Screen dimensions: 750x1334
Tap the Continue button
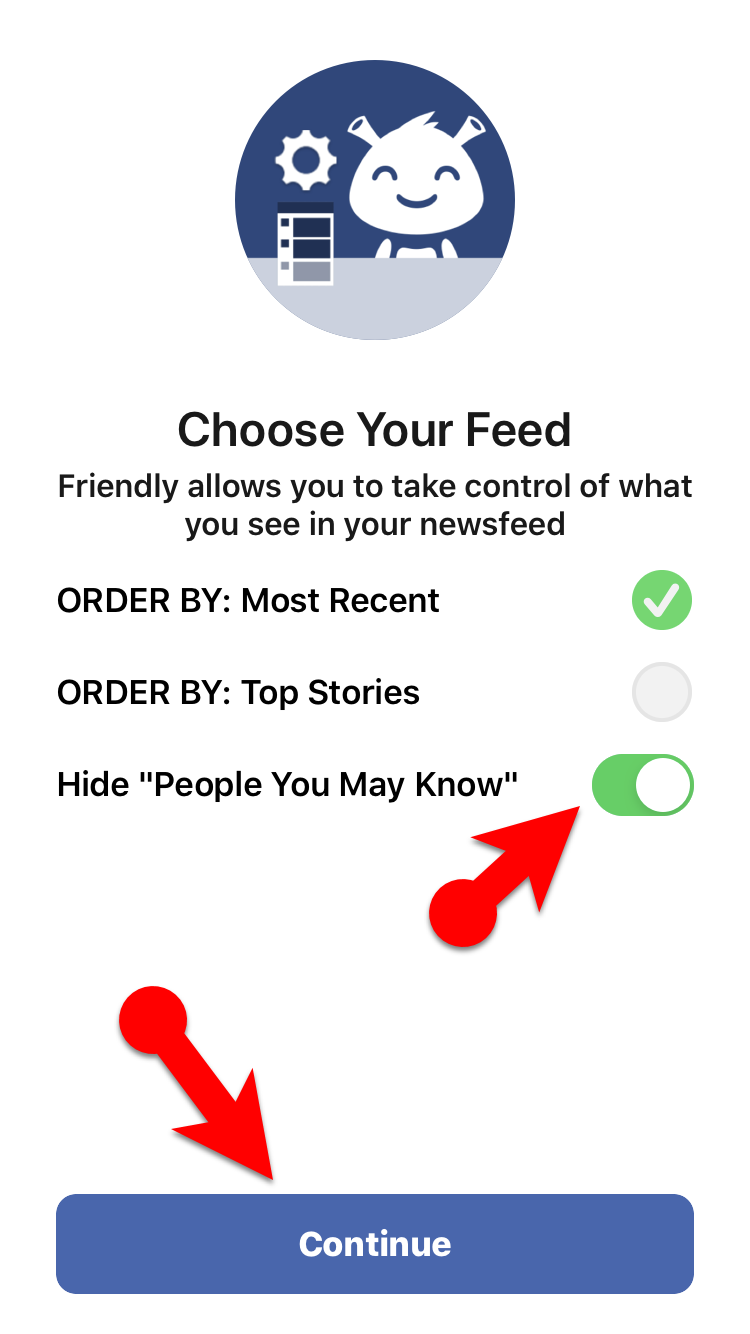pyautogui.click(x=375, y=1244)
